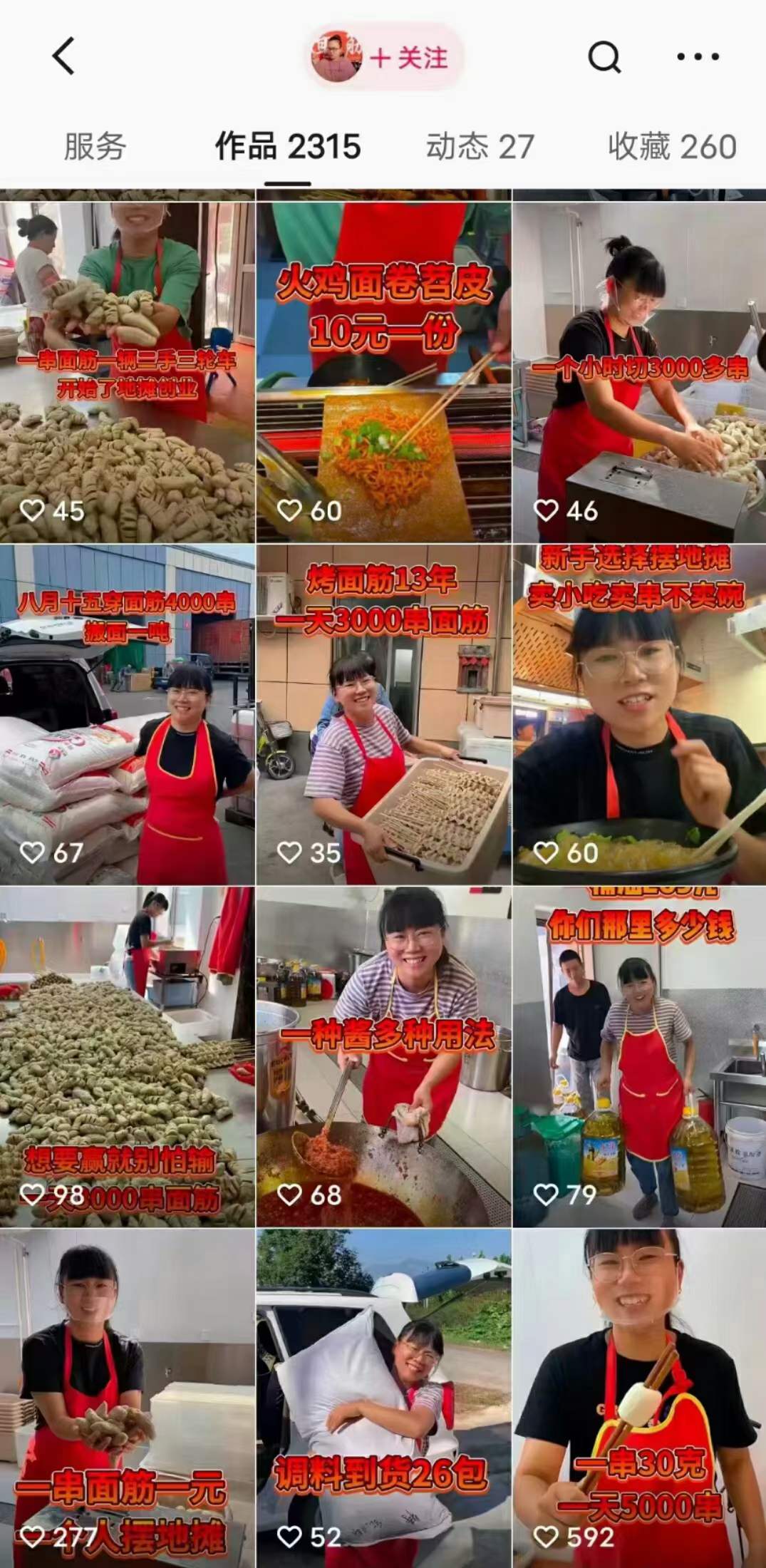Select the 作品 2315 tab

(288, 147)
